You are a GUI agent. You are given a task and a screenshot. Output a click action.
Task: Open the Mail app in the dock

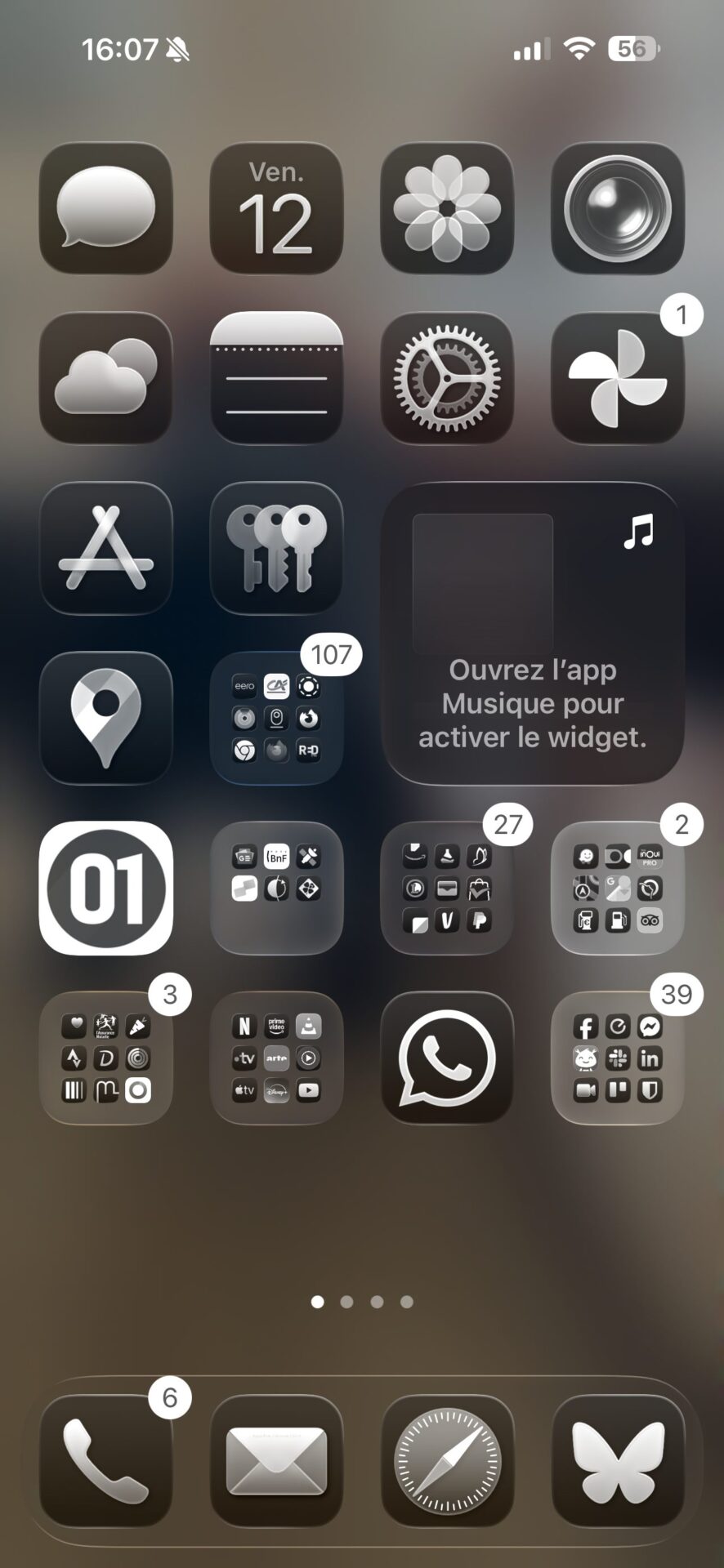[x=276, y=1460]
